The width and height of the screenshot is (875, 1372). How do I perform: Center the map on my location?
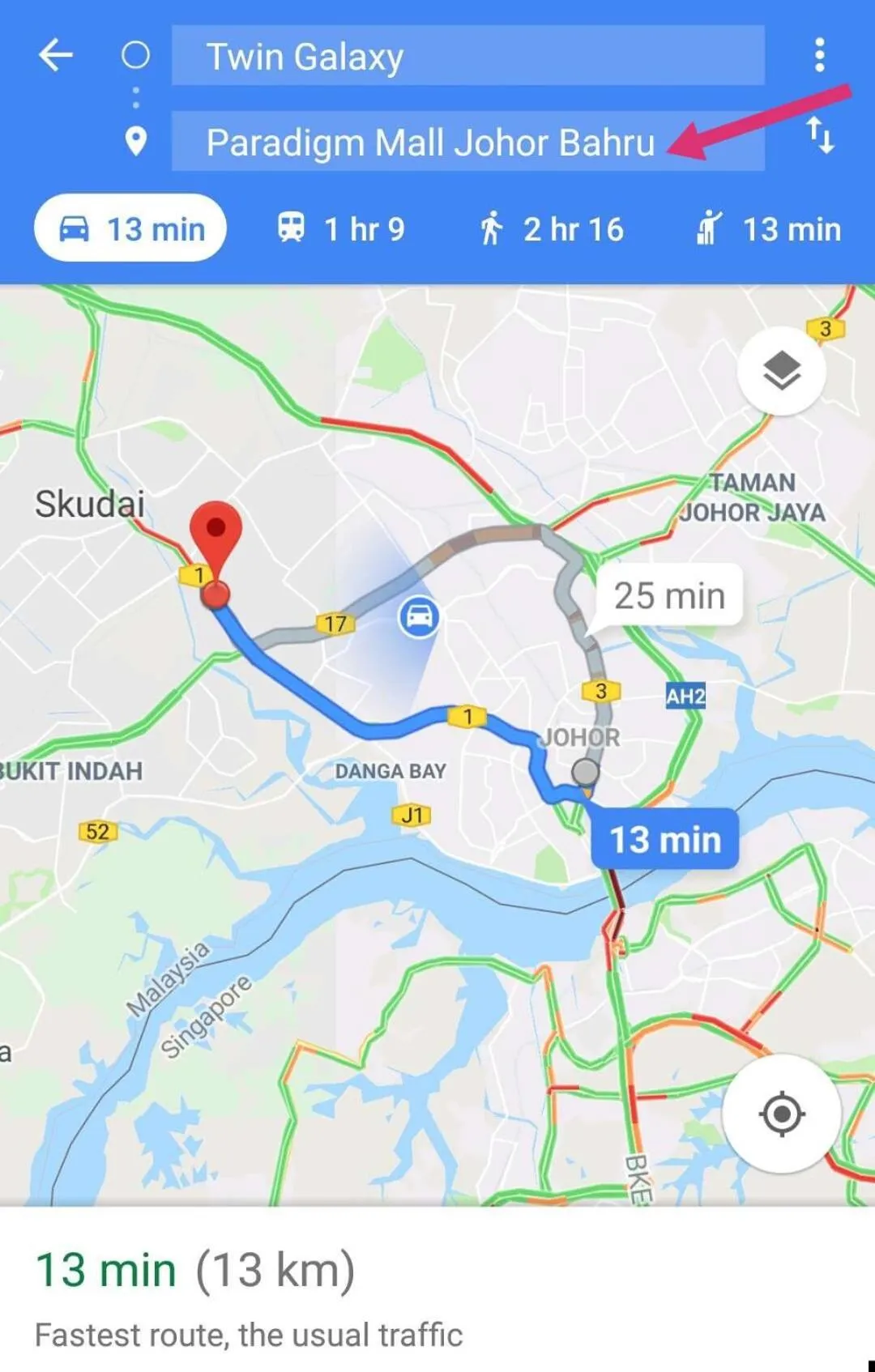[781, 1114]
